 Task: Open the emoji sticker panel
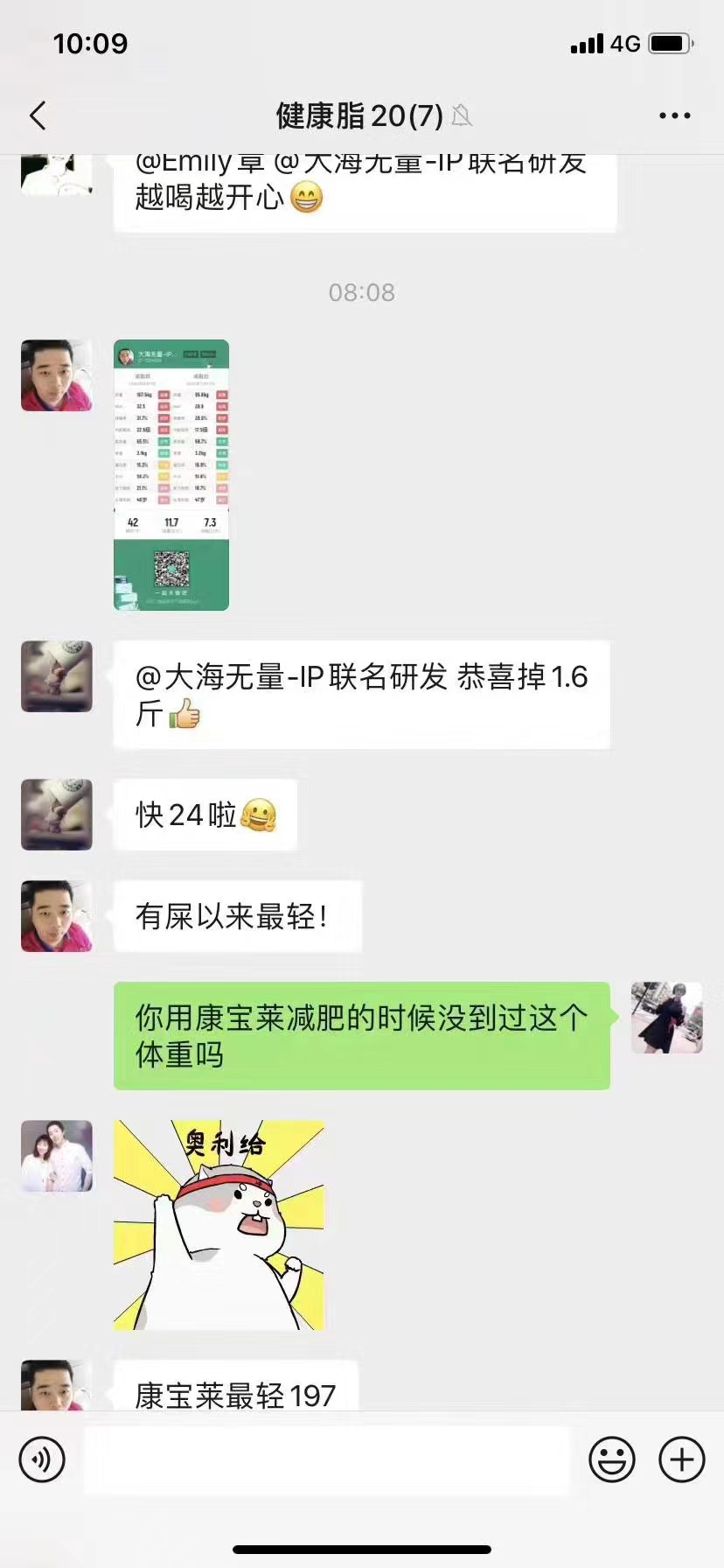pyautogui.click(x=611, y=1459)
